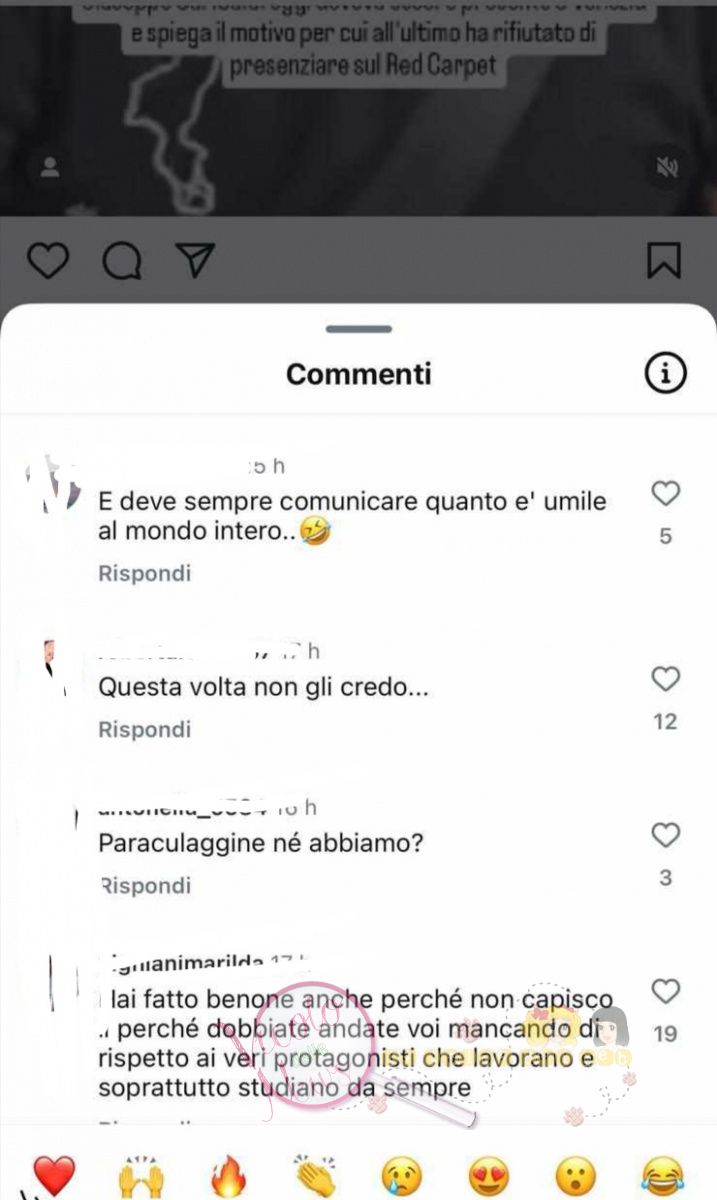717x1200 pixels.
Task: Like the comment 'Questa volta non gli credo...'
Action: 665,680
